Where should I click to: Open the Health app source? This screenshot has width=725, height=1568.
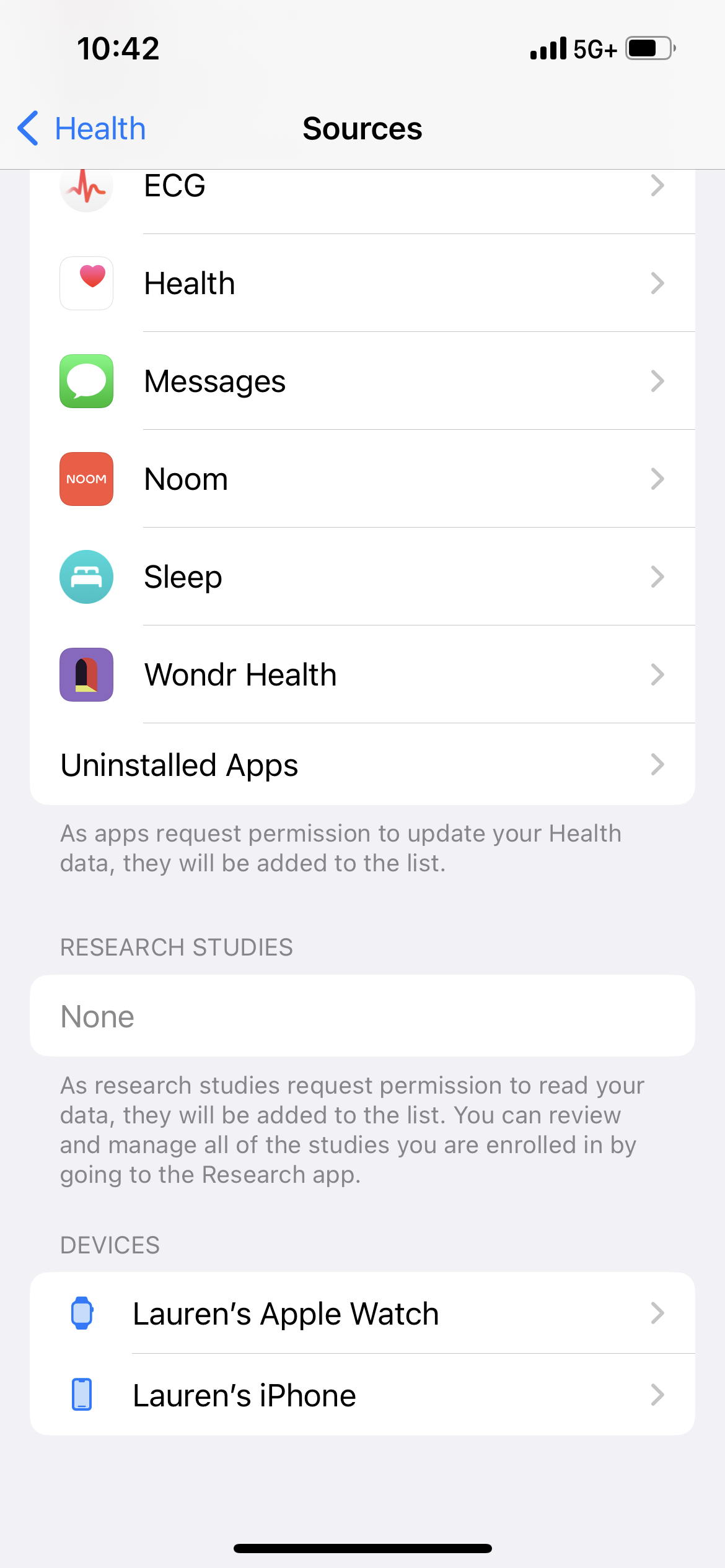click(362, 284)
